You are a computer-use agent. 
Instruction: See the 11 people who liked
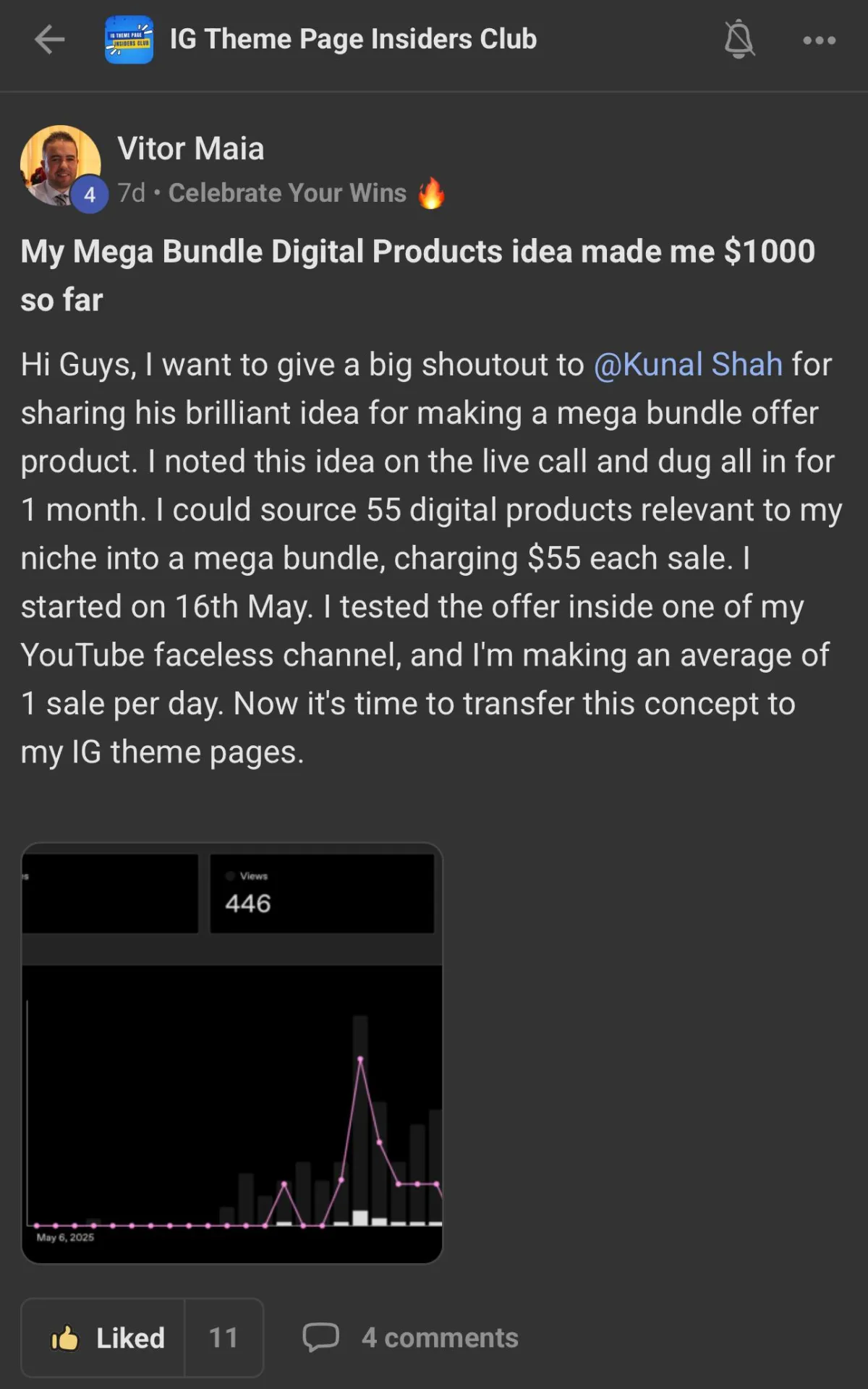click(x=224, y=1338)
